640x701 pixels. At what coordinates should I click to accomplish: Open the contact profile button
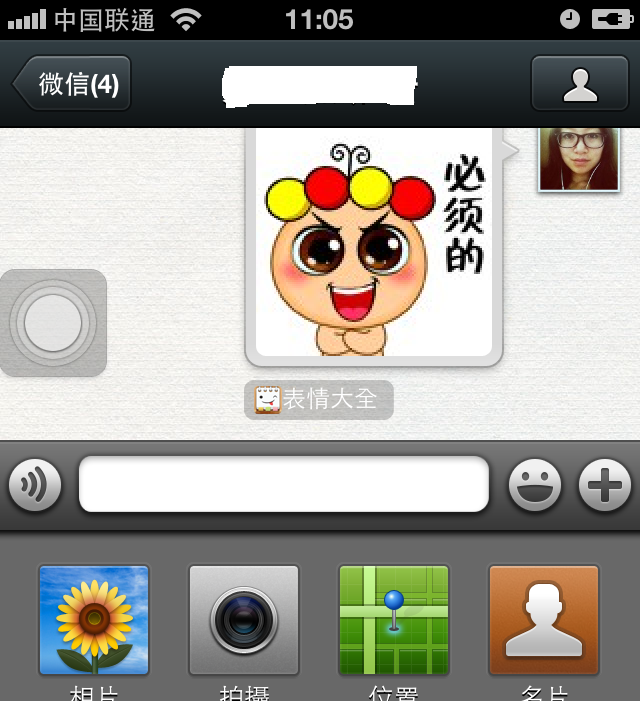tap(579, 84)
